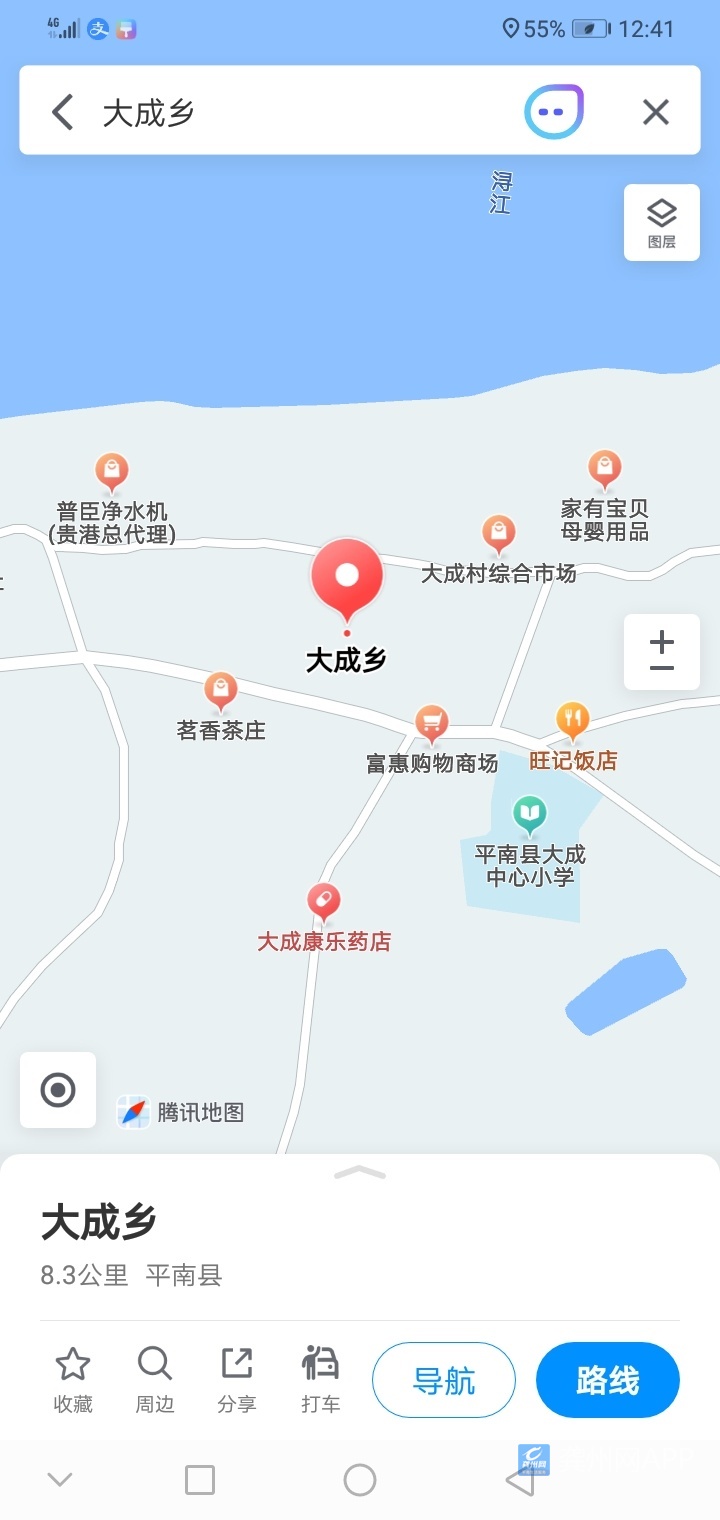Tap the 大成乡 search field

click(x=300, y=112)
